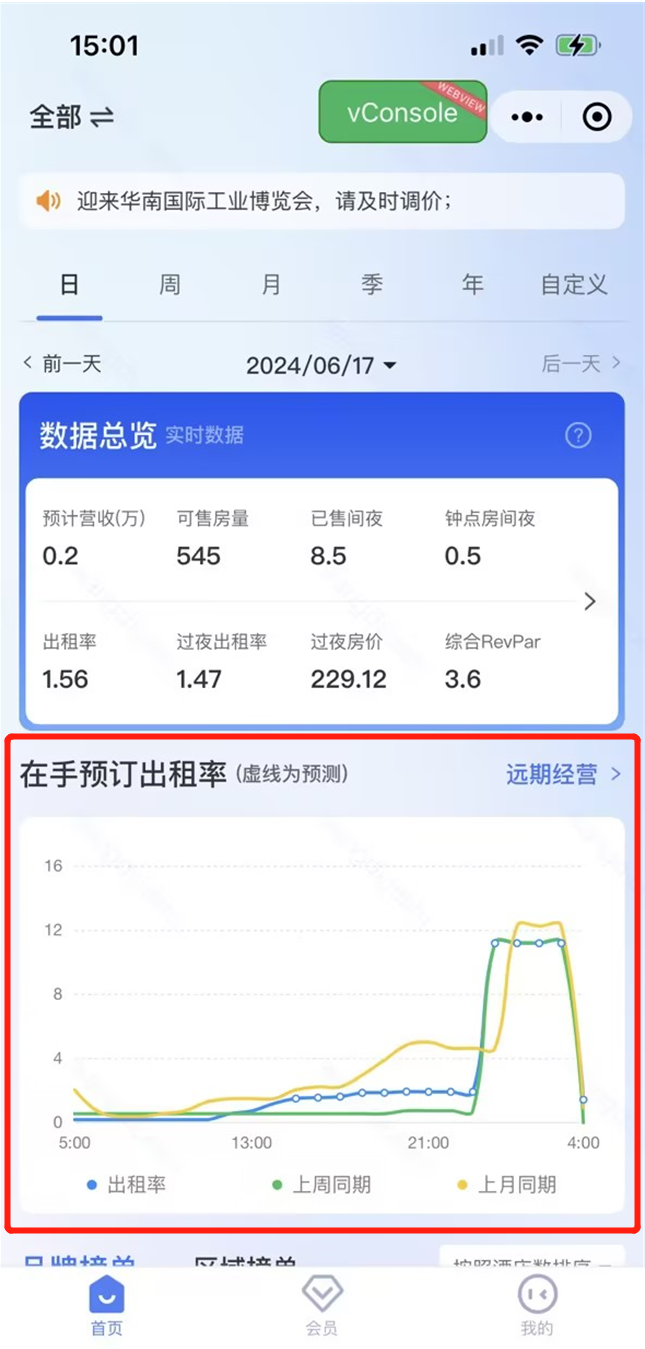
Task: Open the 我的 bottom tab
Action: tap(537, 1306)
